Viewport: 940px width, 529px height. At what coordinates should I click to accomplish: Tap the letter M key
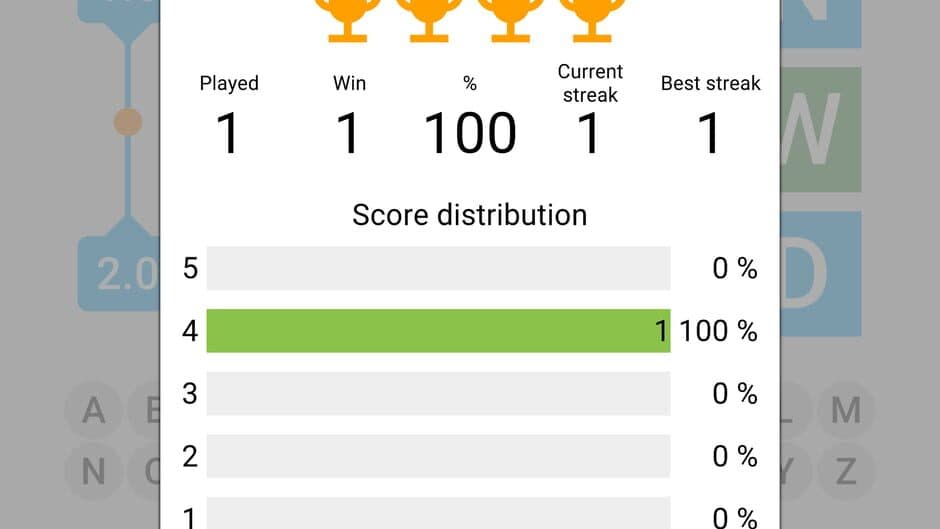(846, 410)
